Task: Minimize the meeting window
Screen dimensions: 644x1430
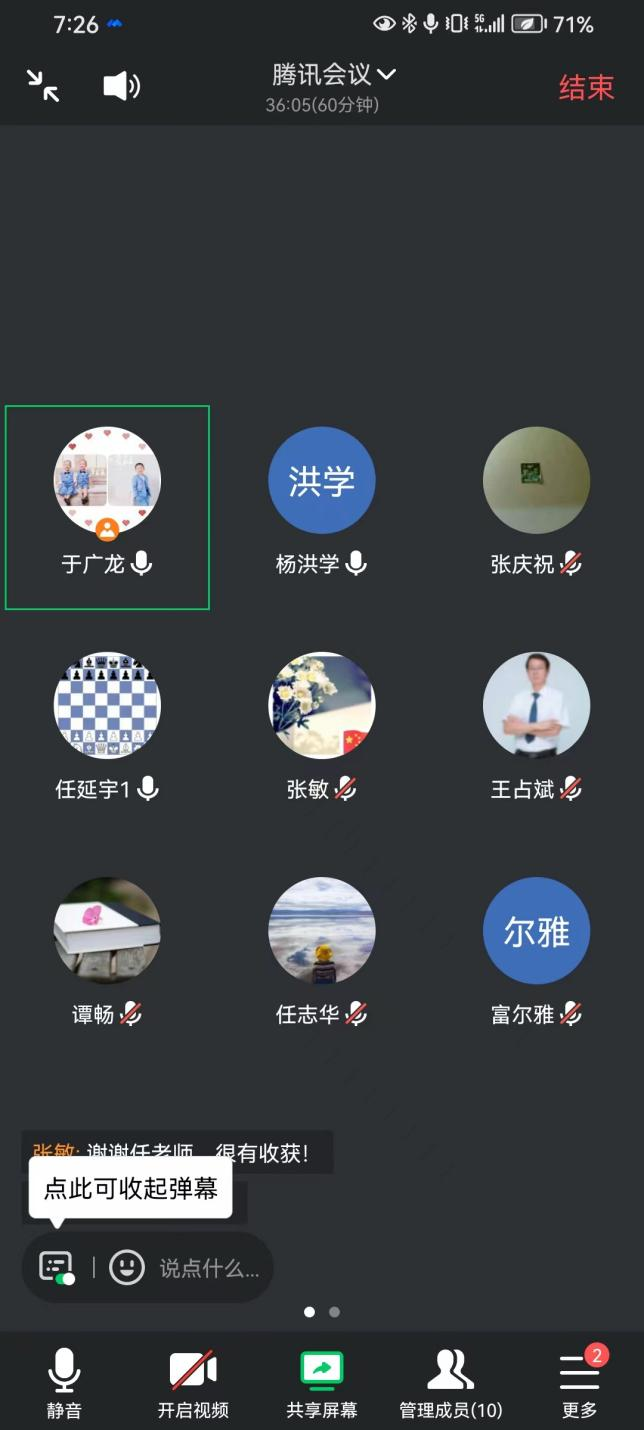Action: tap(43, 87)
